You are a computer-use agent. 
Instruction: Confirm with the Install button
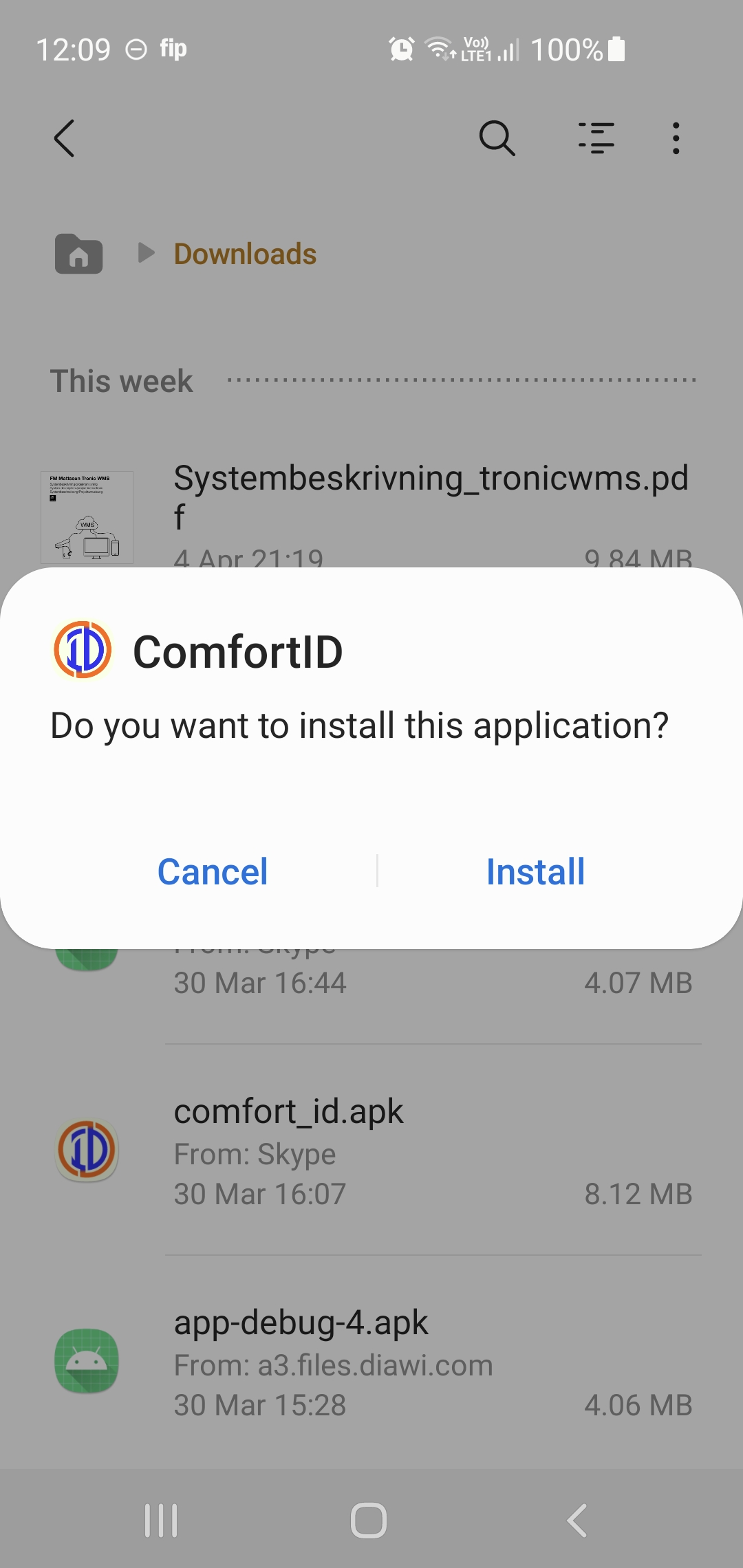[x=535, y=871]
